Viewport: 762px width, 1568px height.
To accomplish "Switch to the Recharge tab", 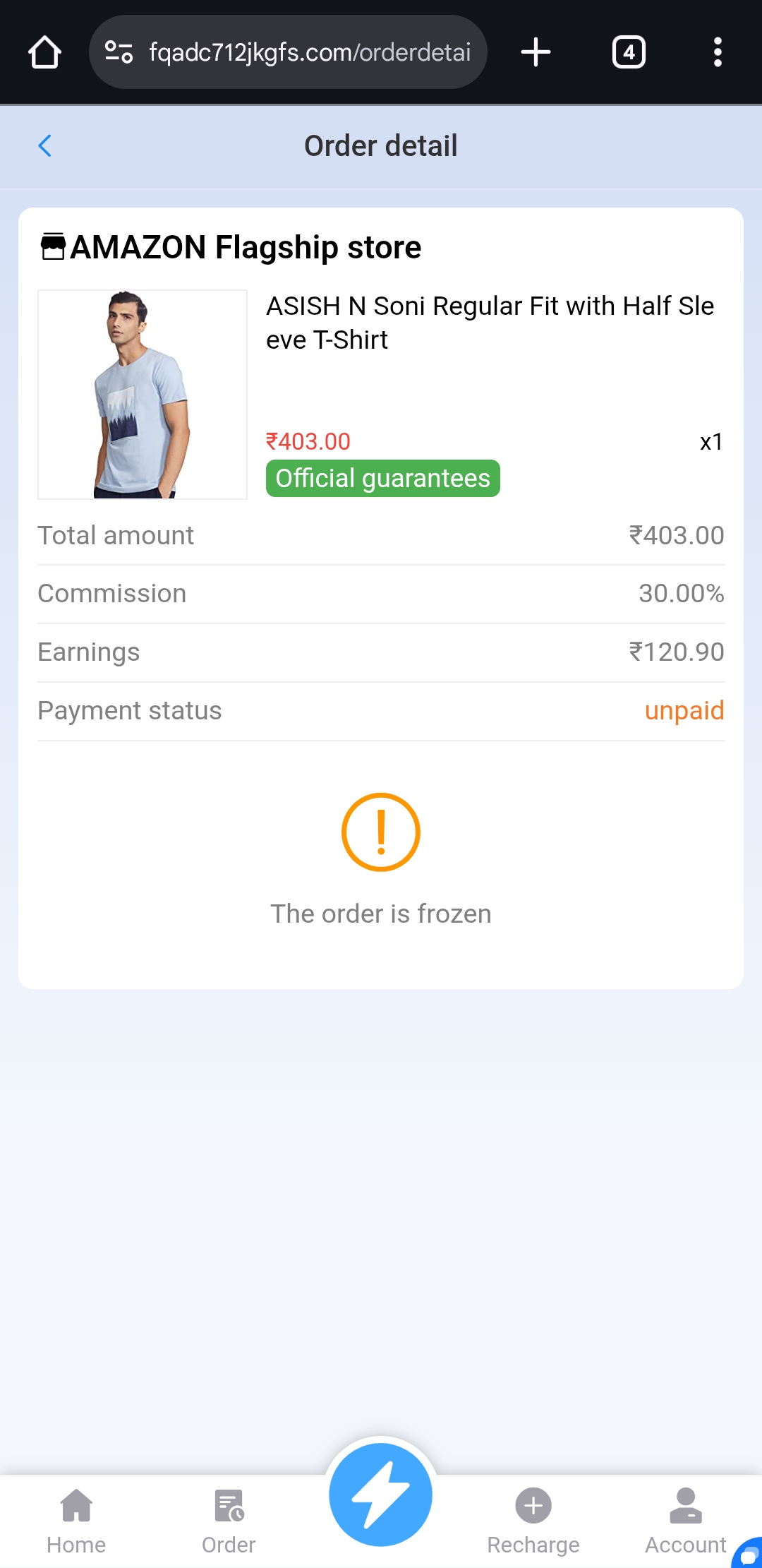I will point(533,1521).
